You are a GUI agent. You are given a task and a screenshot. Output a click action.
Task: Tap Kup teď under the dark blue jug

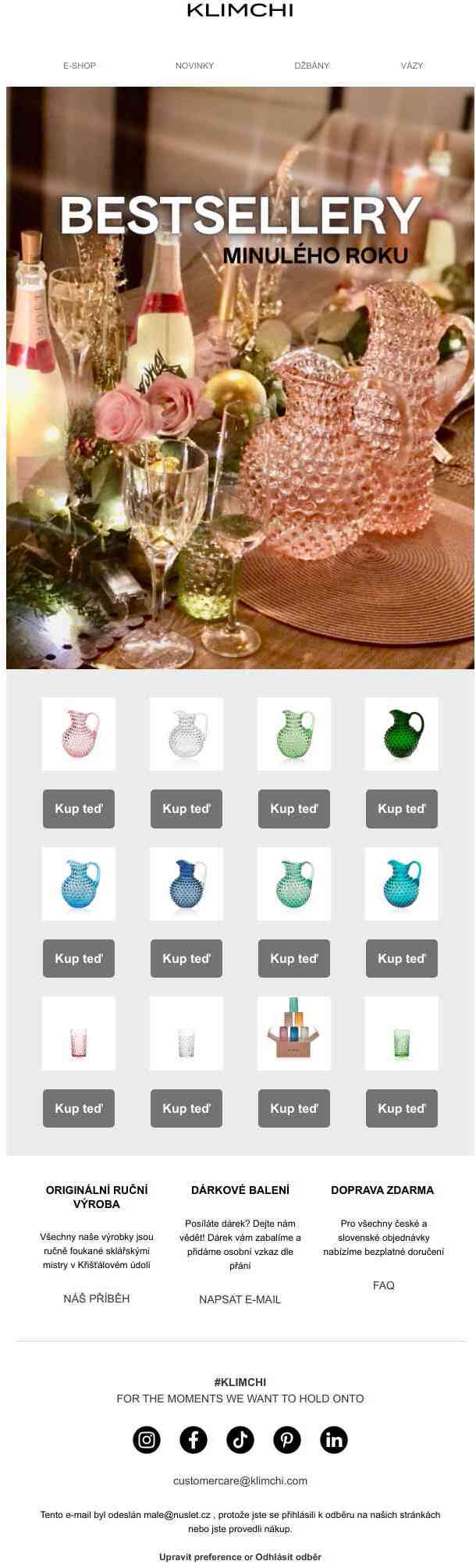[186, 958]
